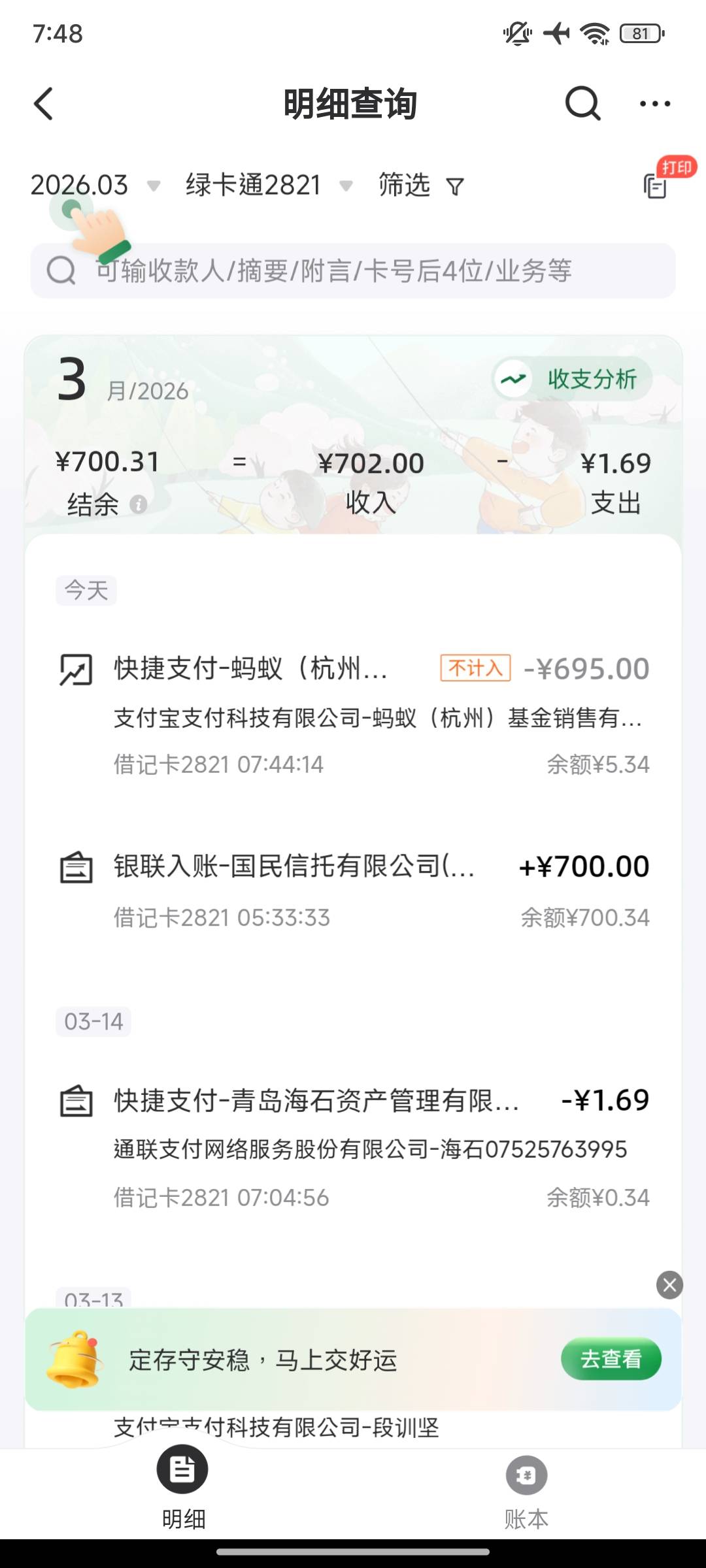Viewport: 706px width, 1568px height.
Task: Go back from 明细查询 page
Action: [44, 104]
